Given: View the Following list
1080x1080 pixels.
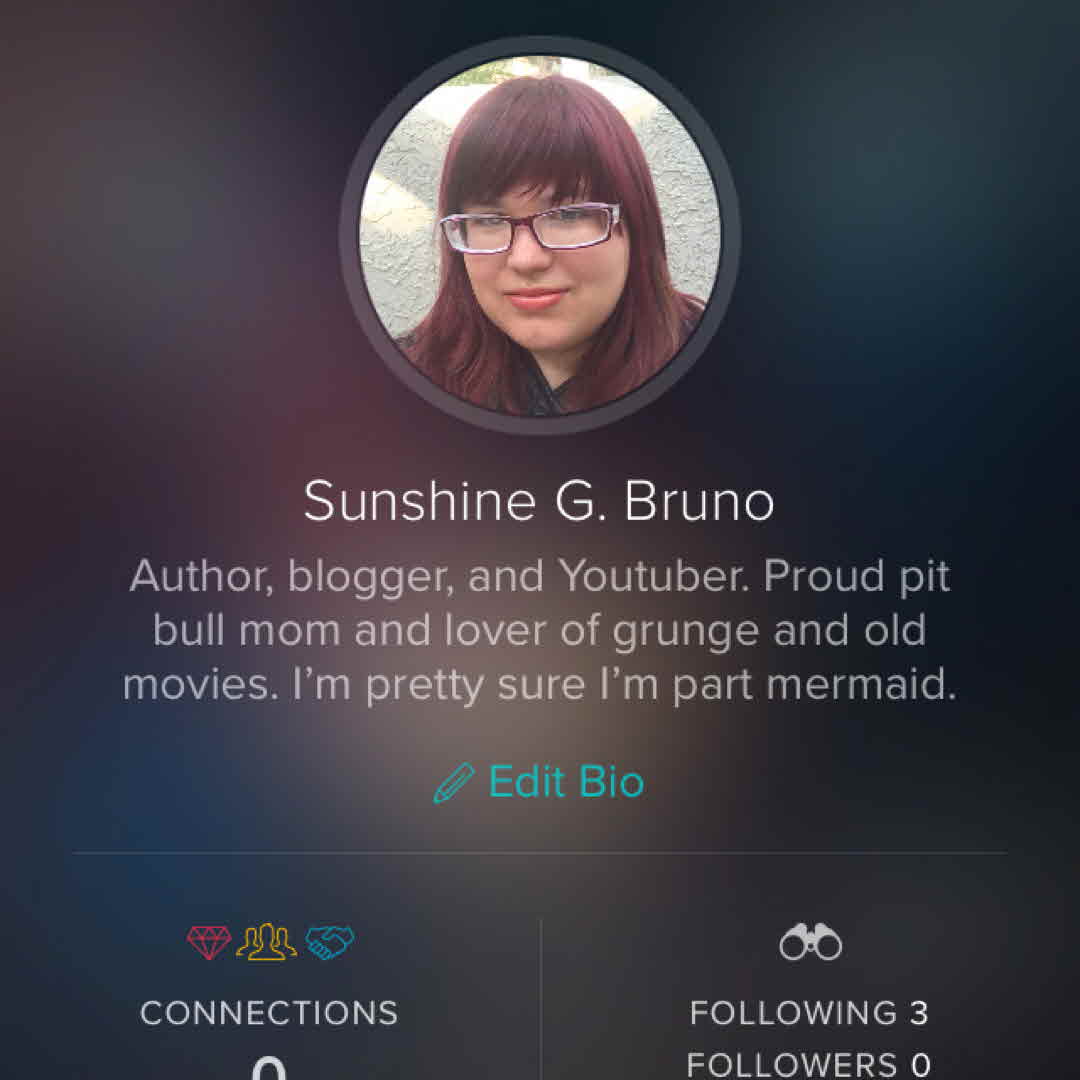Looking at the screenshot, I should 809,1012.
